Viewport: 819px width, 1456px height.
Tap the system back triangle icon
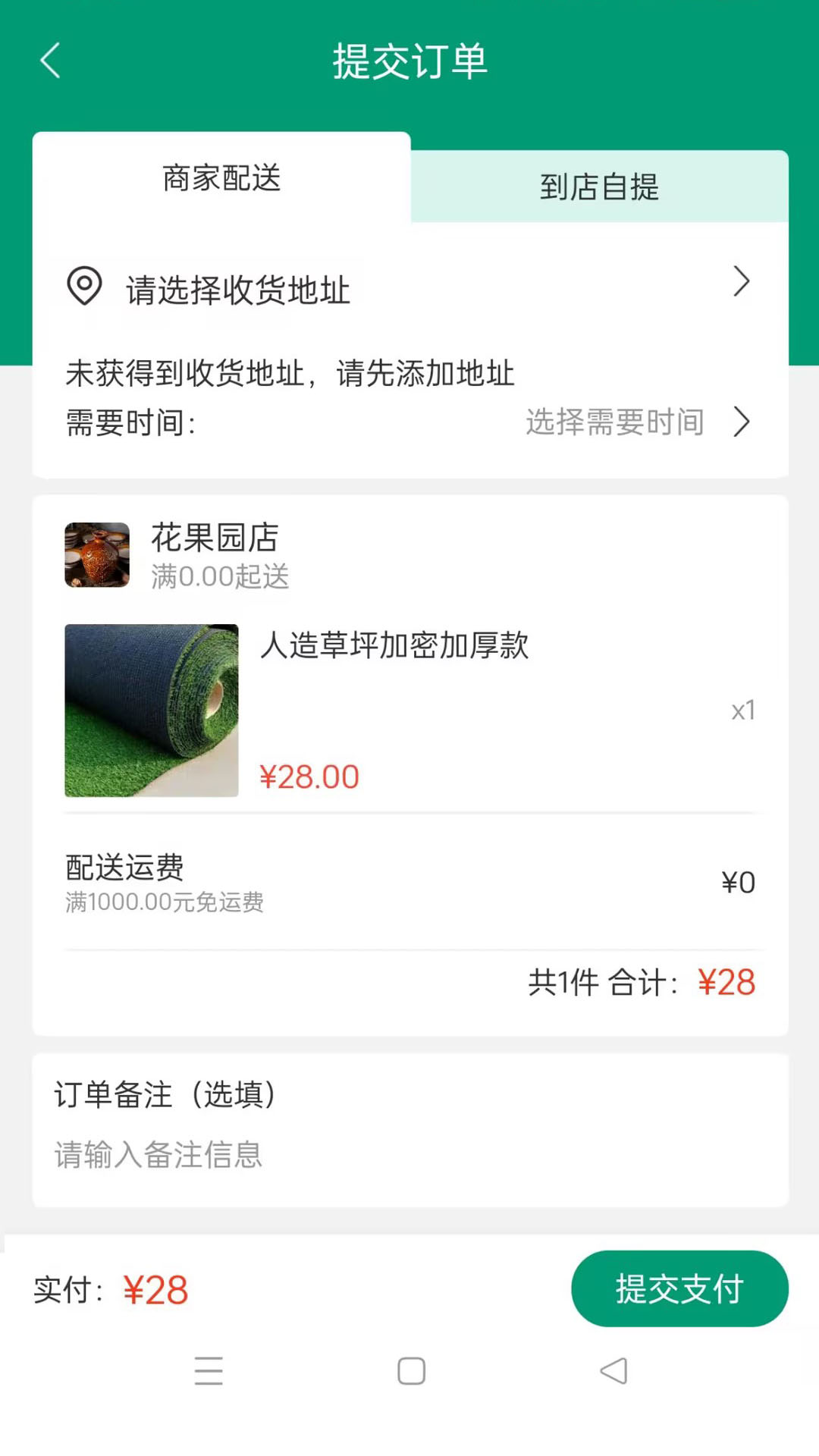tap(614, 1371)
